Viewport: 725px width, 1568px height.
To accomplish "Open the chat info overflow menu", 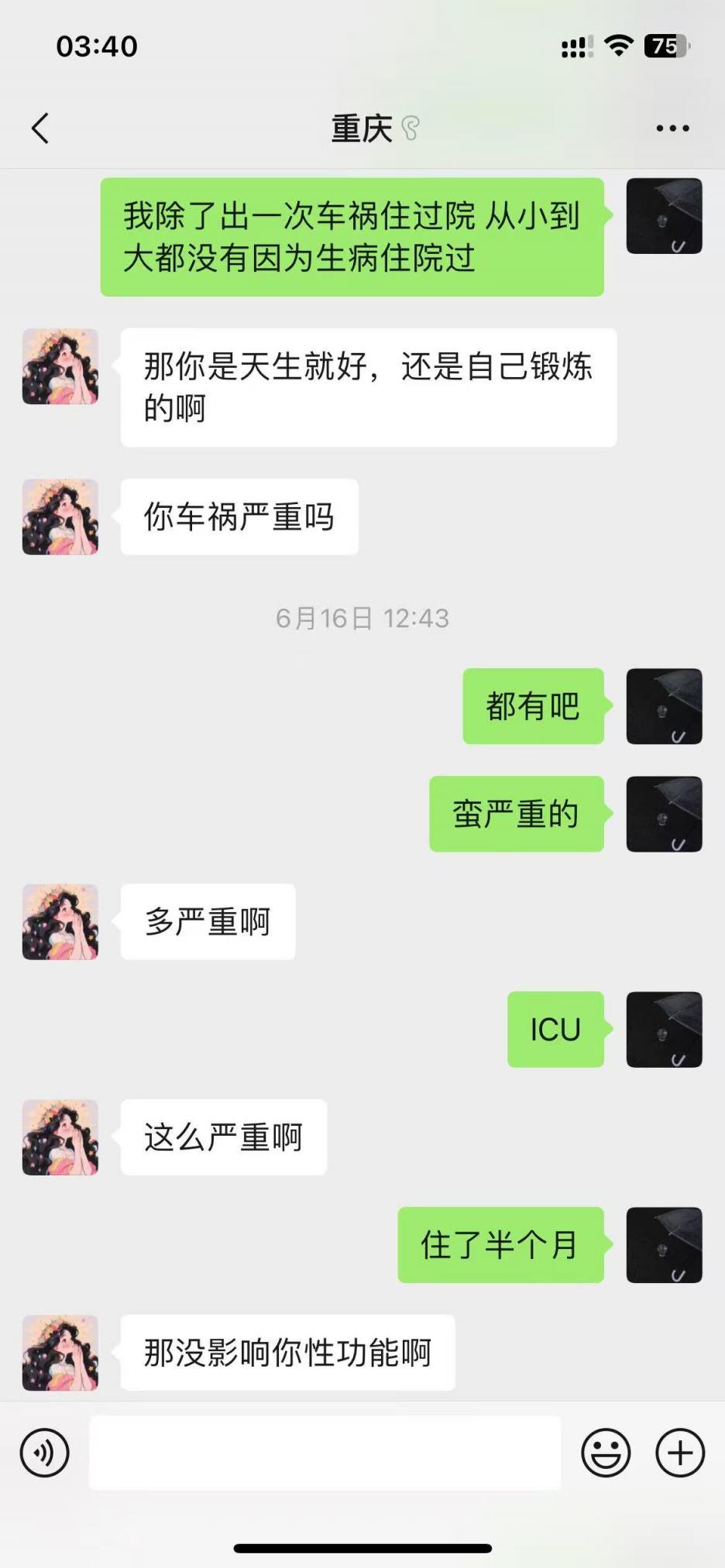I will click(x=672, y=129).
